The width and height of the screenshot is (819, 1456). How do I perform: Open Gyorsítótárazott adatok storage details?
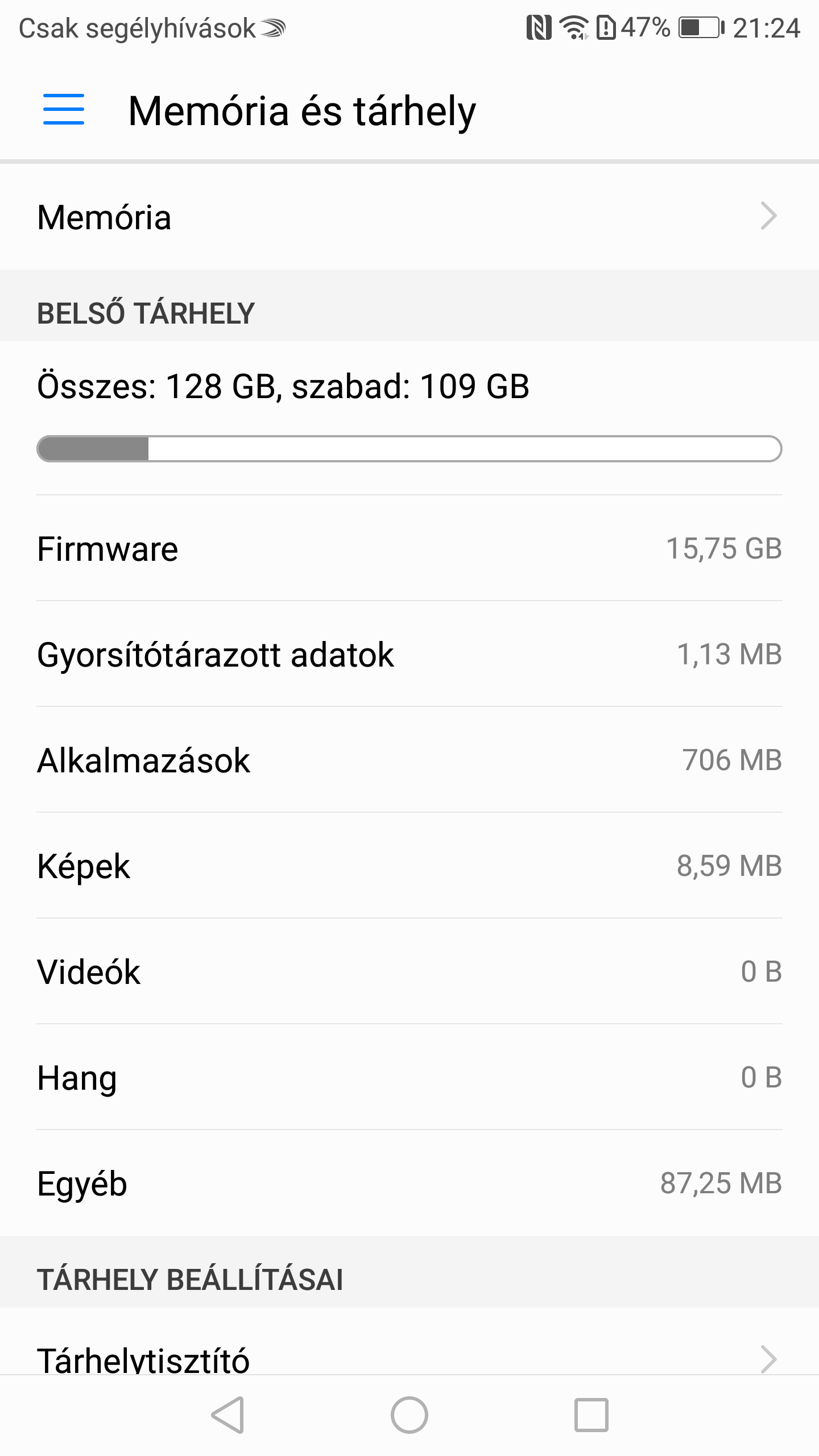pos(409,654)
